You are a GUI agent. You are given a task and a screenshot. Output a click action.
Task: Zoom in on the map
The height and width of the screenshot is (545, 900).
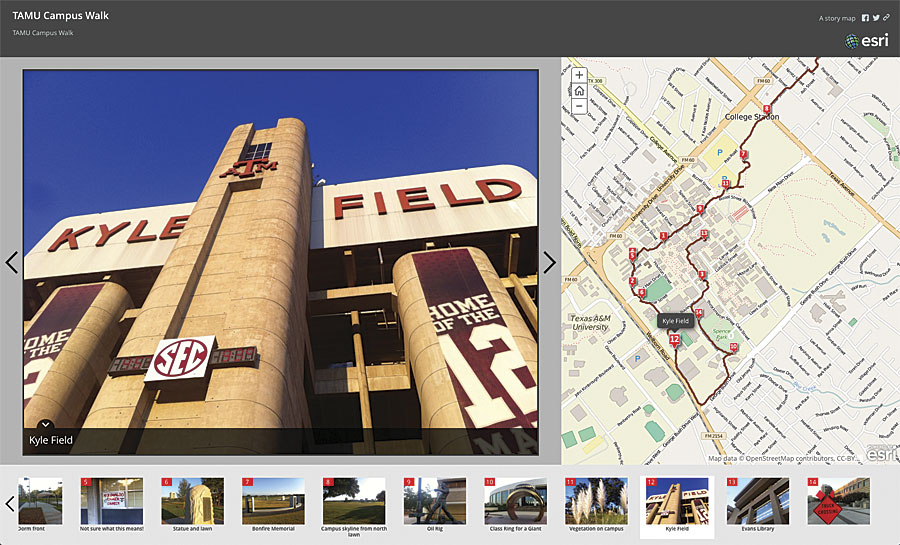coord(579,75)
